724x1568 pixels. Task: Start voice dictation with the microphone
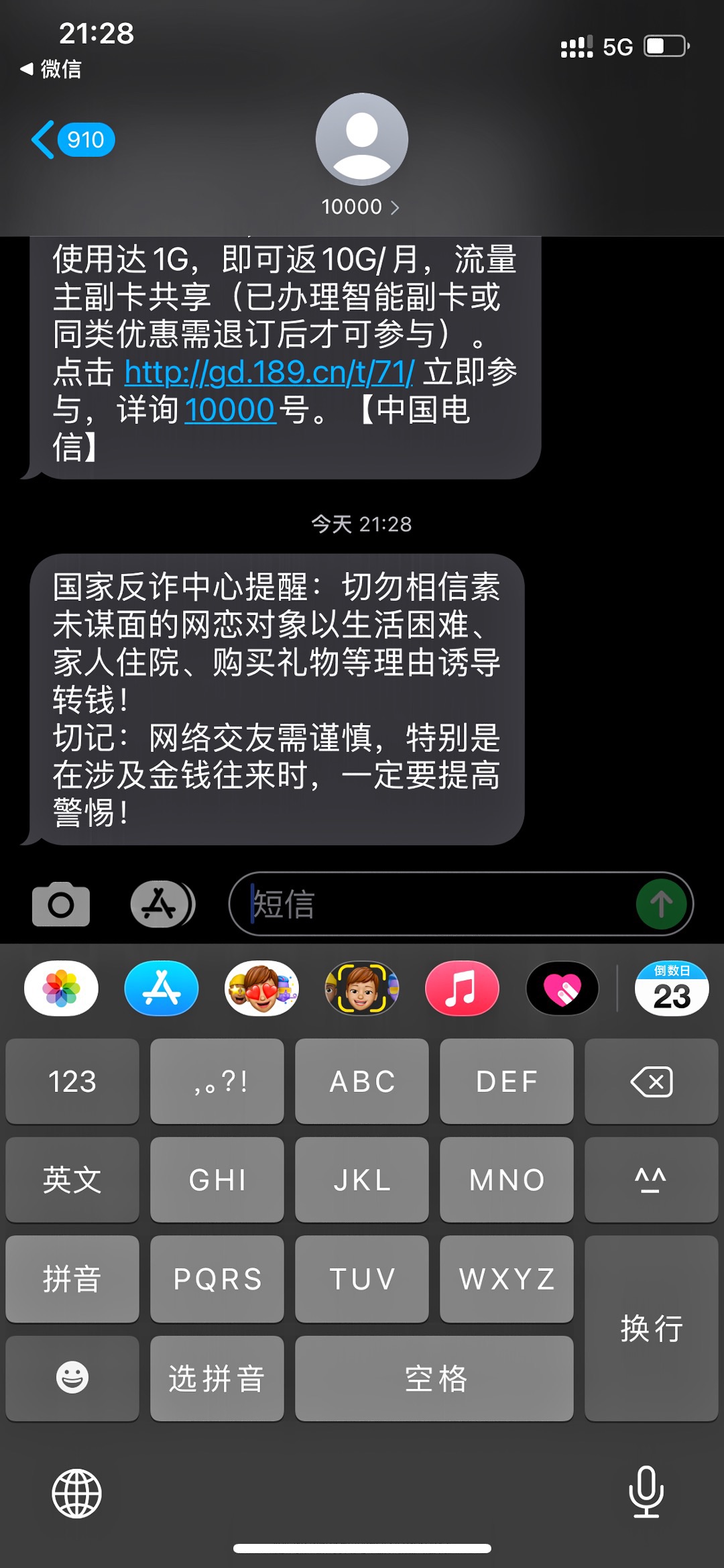(x=646, y=1492)
